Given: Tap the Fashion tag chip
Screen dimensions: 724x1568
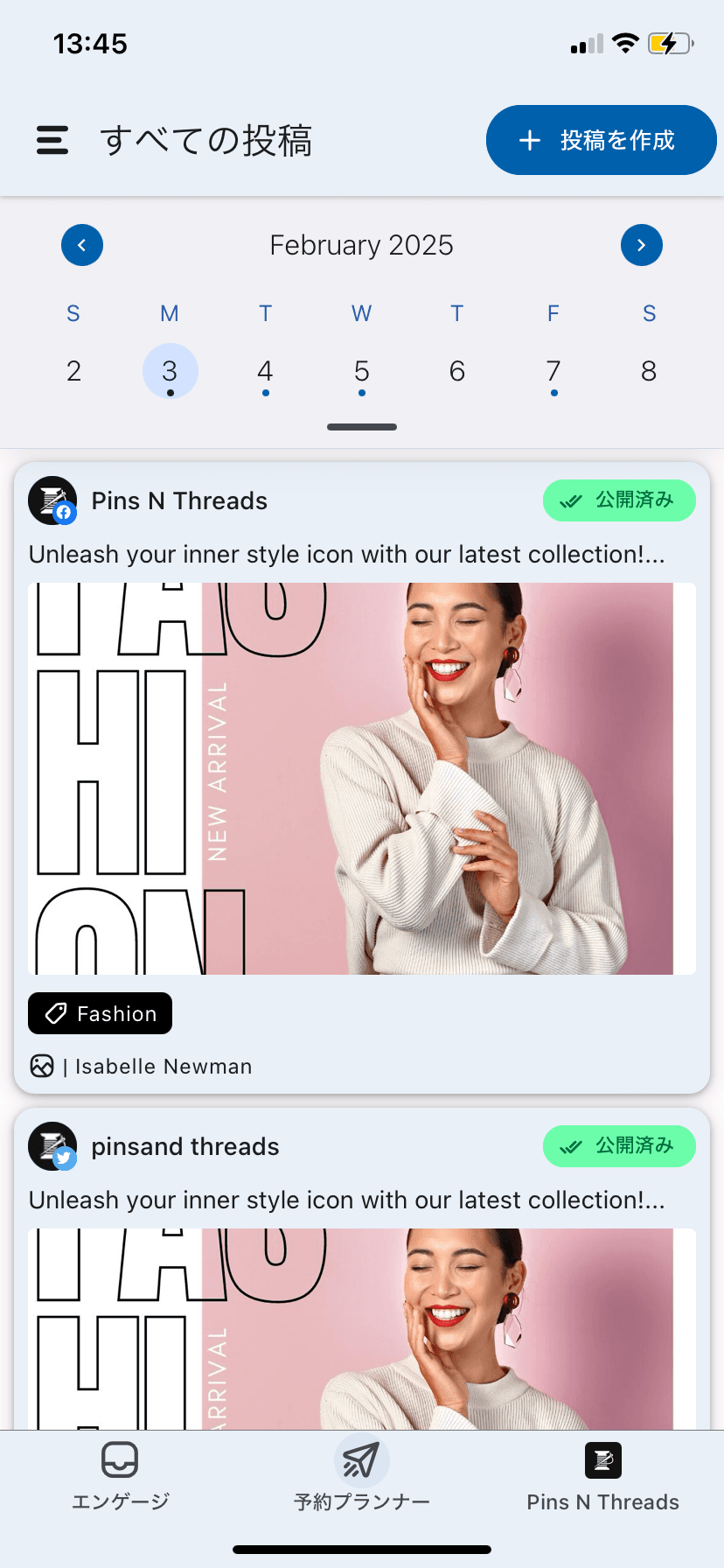Looking at the screenshot, I should click(100, 1013).
